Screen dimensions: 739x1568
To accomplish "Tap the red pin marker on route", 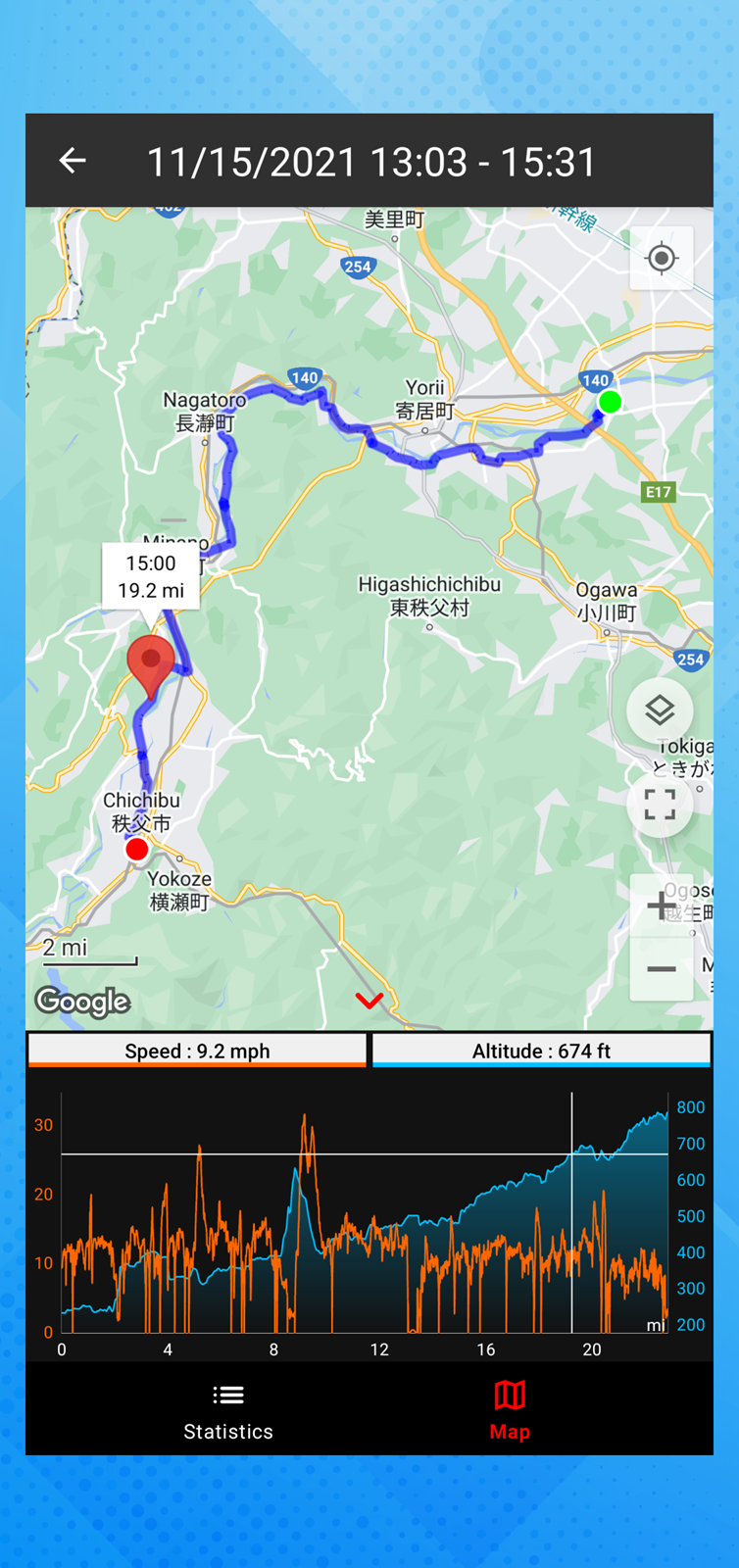I will point(151,666).
